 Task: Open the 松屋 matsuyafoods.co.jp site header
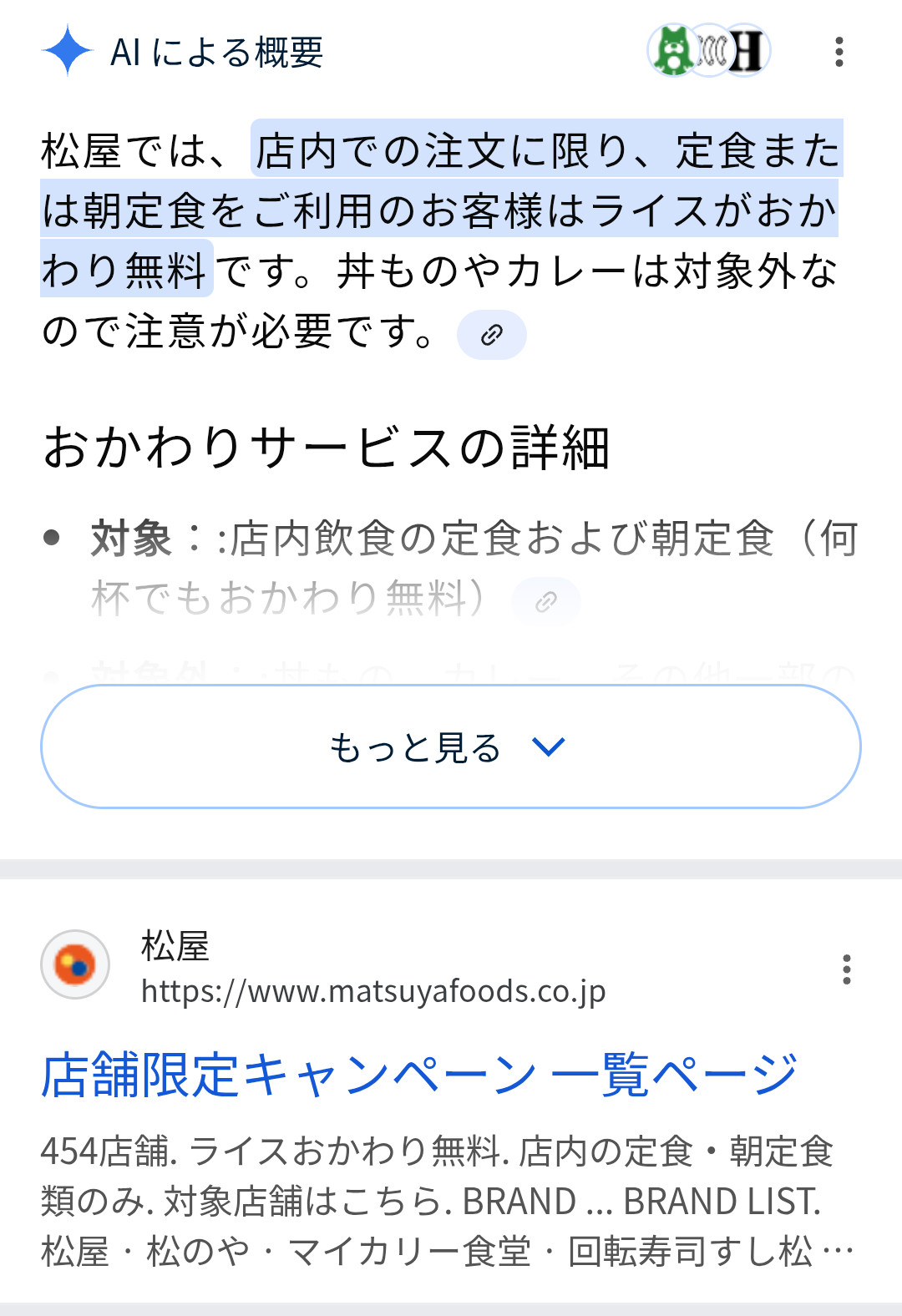pyautogui.click(x=372, y=969)
